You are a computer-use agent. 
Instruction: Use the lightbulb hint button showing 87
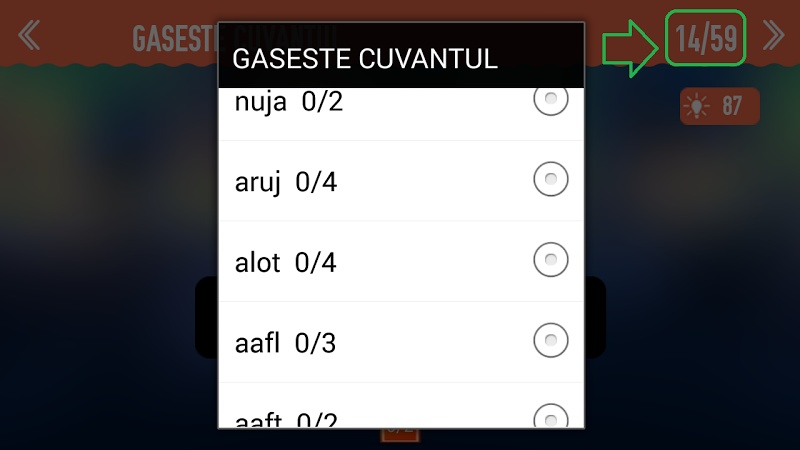click(719, 106)
